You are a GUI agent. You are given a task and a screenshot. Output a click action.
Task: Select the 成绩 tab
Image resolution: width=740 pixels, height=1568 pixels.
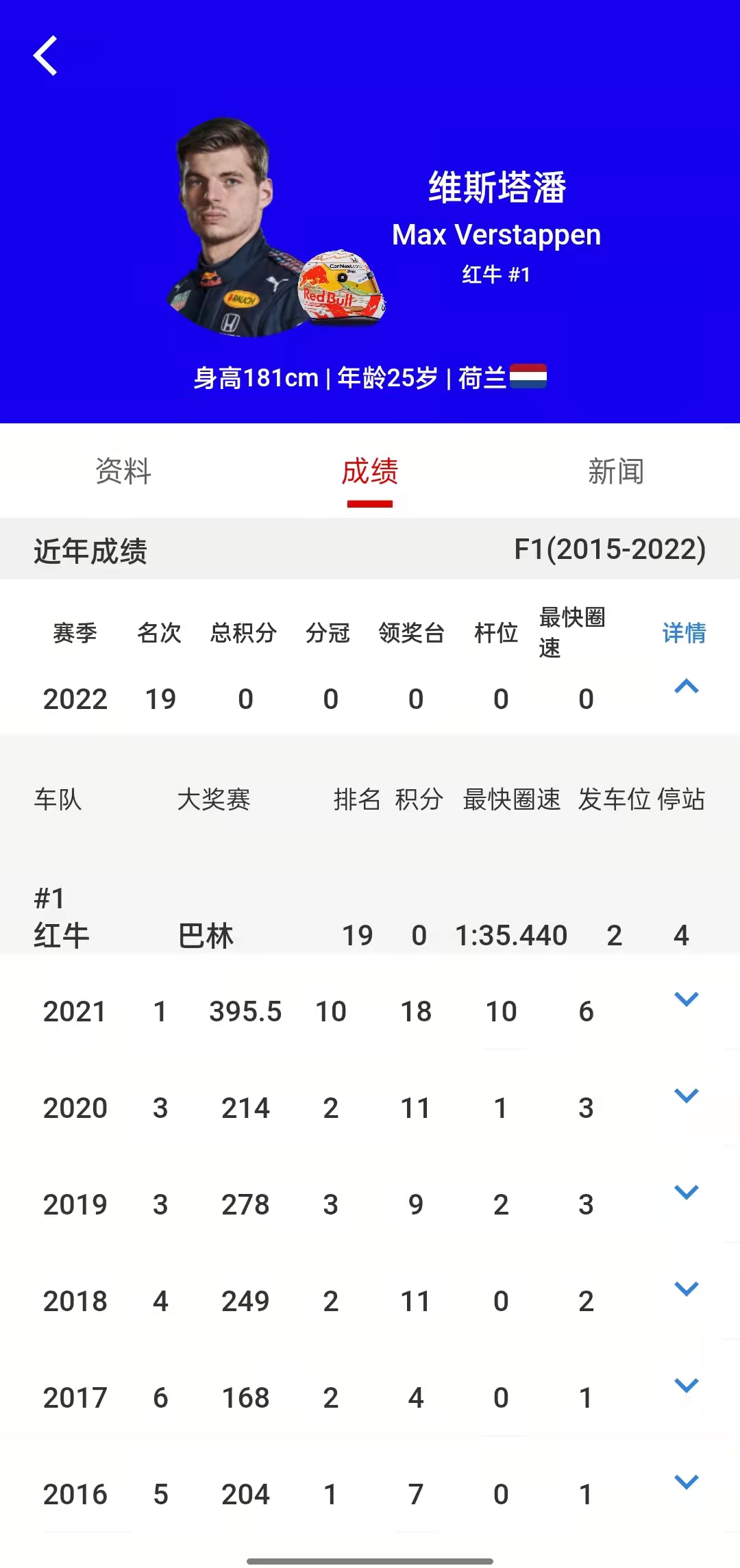[x=370, y=471]
